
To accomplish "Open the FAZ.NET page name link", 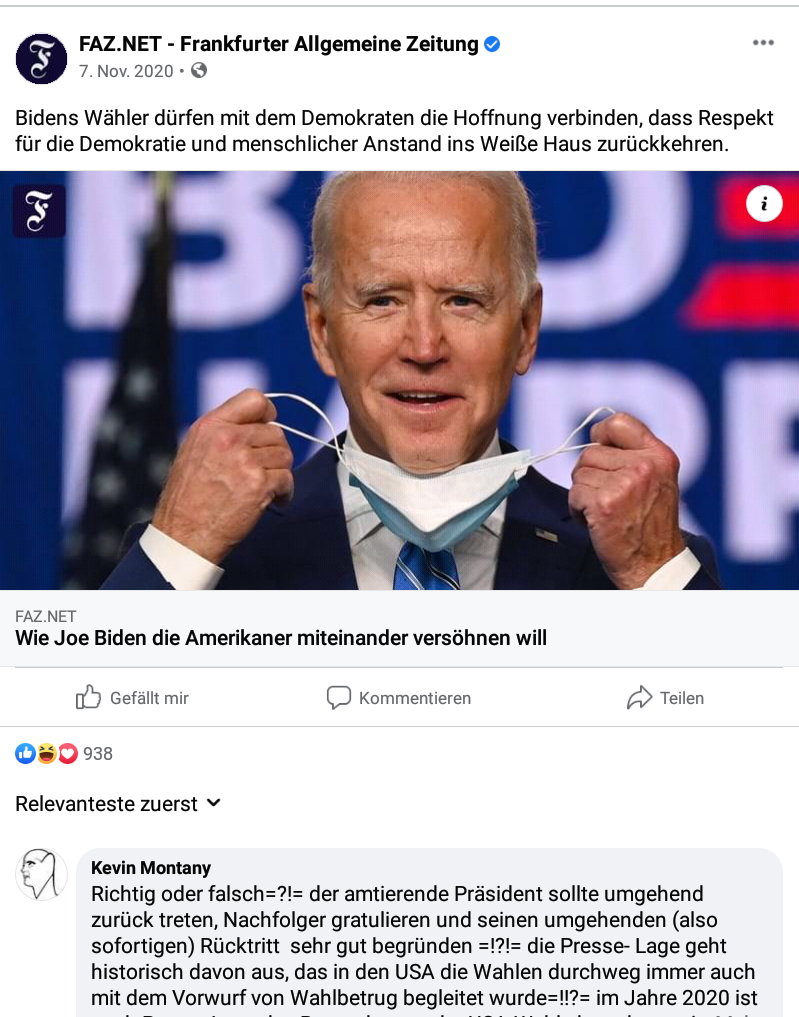I will coord(278,44).
